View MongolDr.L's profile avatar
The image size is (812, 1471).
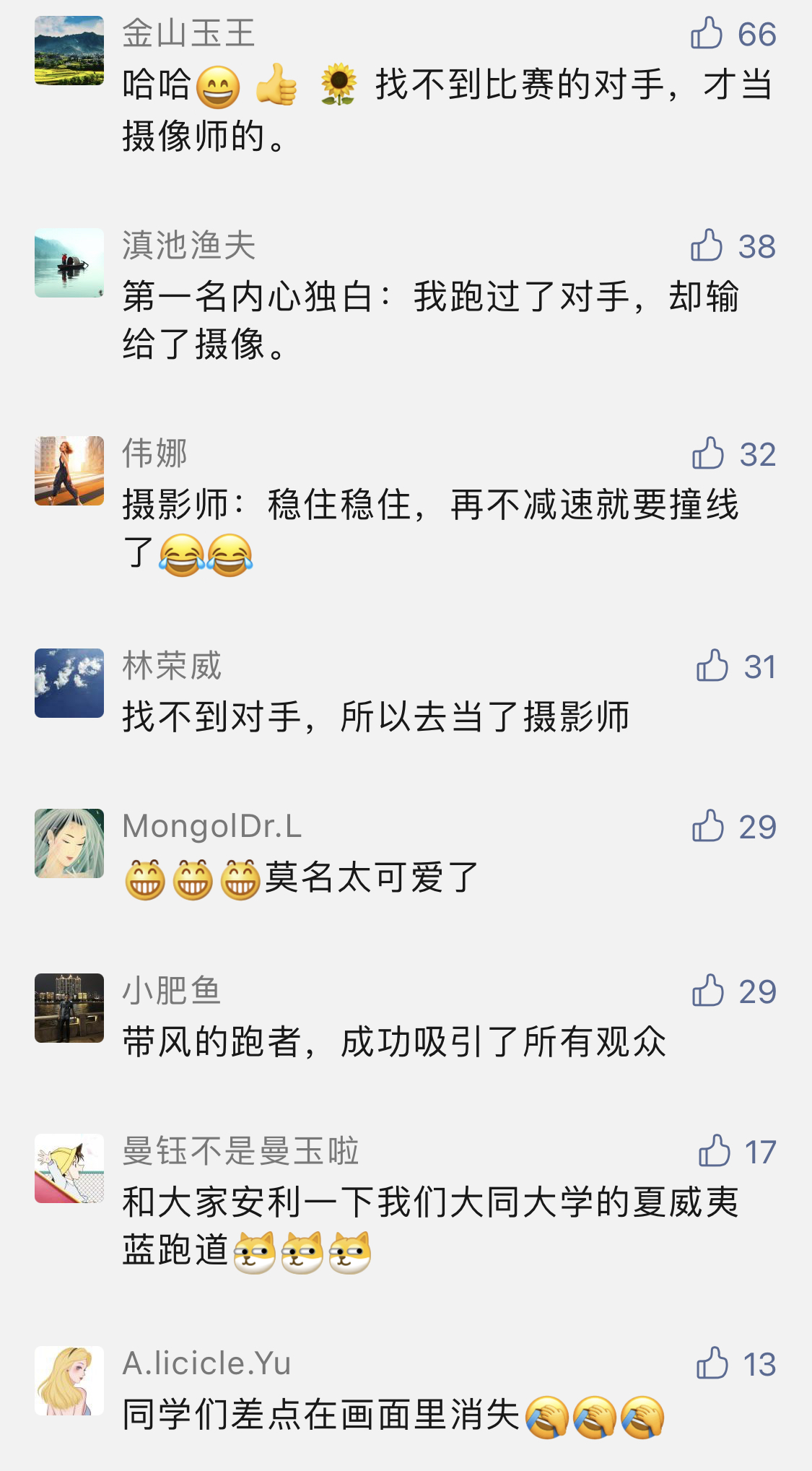(x=69, y=843)
